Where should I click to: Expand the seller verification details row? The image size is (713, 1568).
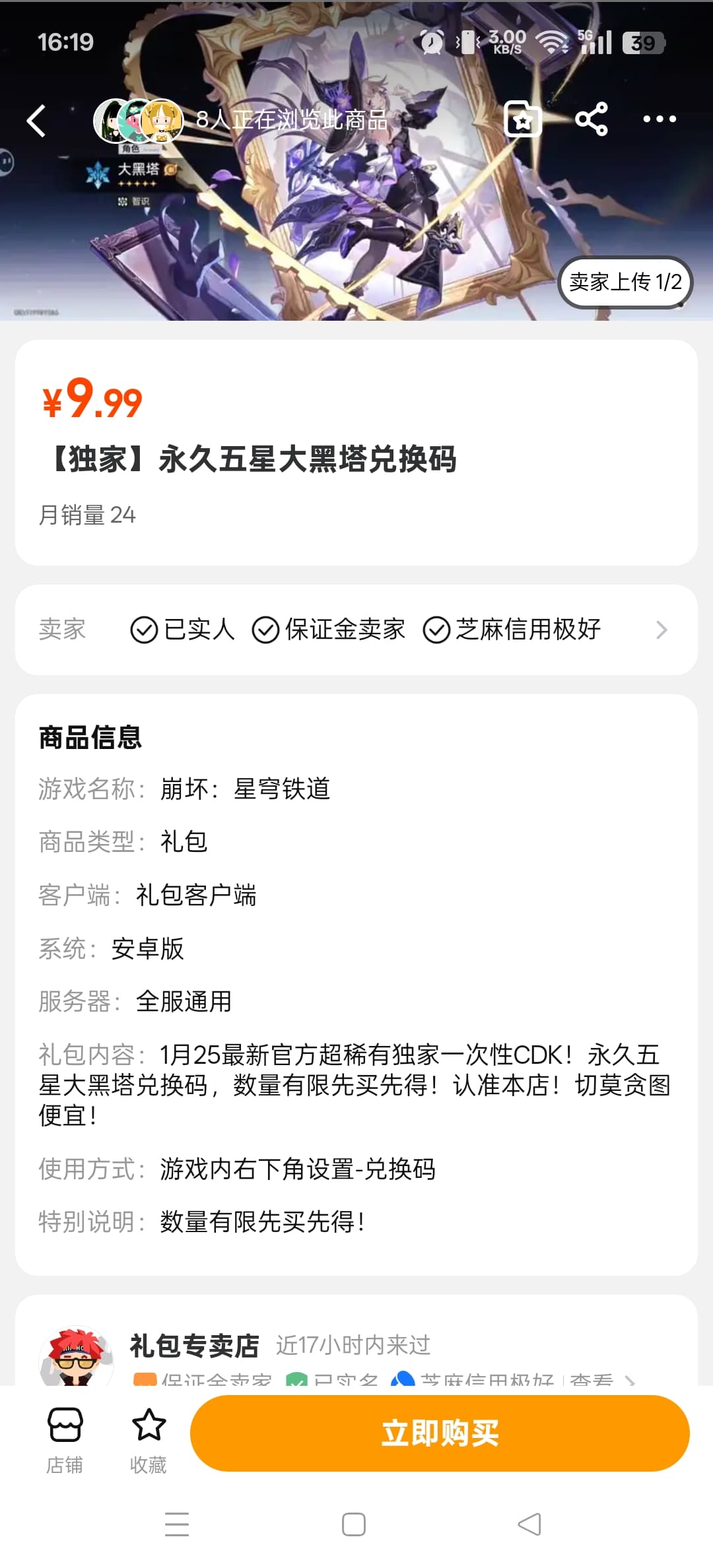pyautogui.click(x=662, y=630)
